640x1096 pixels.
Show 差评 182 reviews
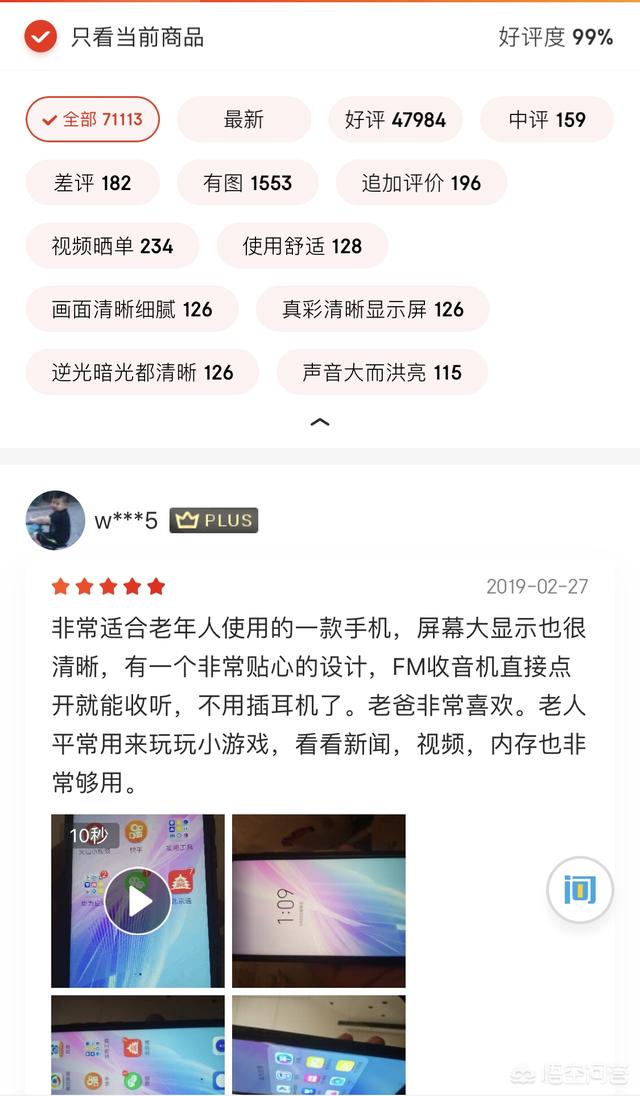92,183
